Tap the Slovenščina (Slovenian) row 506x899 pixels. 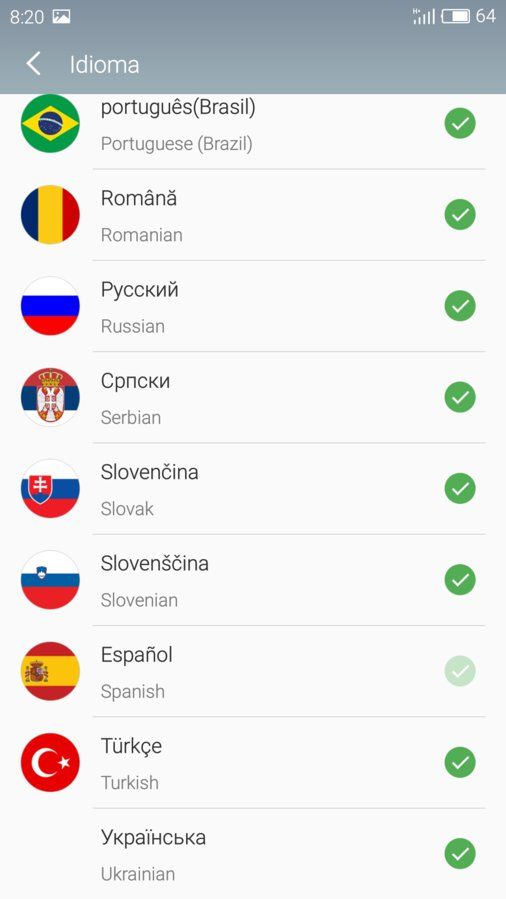tap(253, 580)
